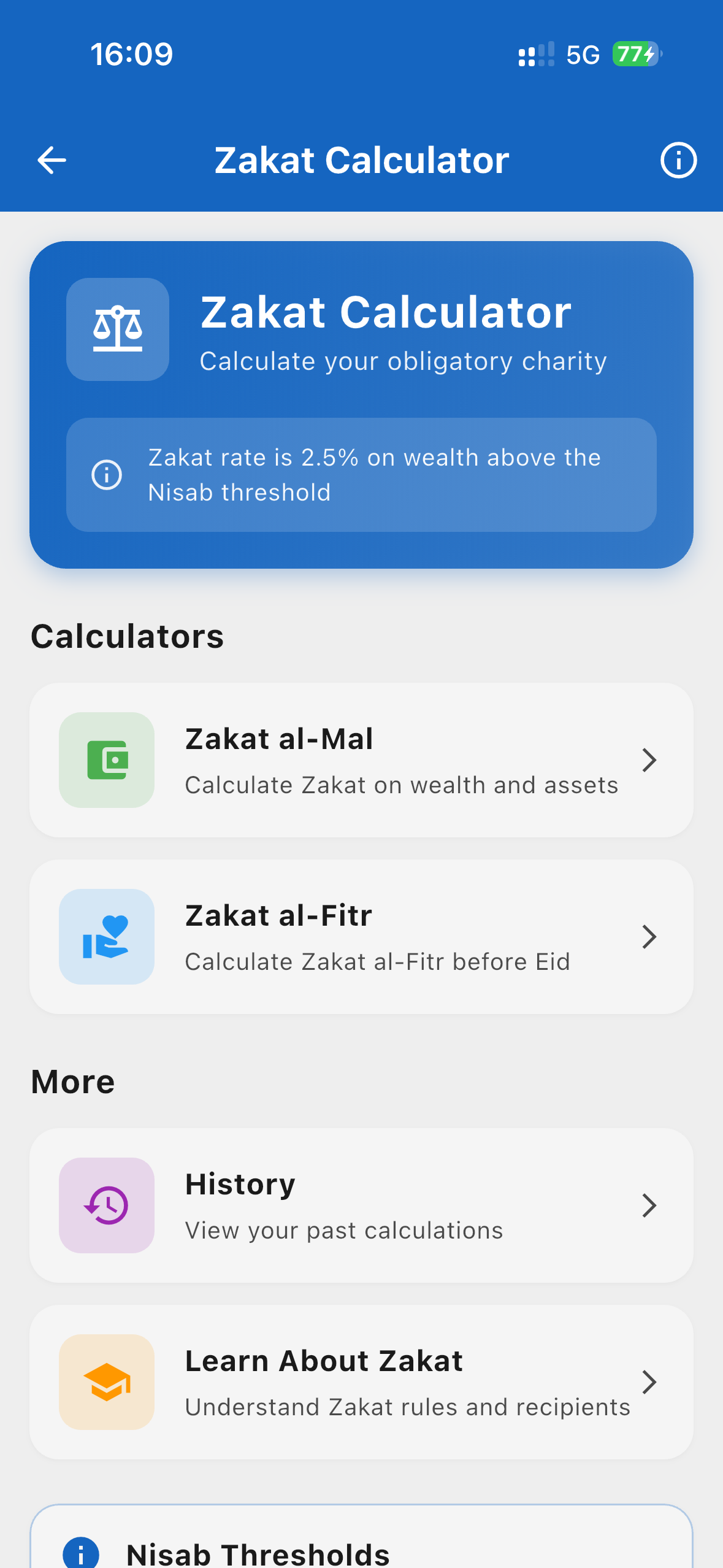723x1568 pixels.
Task: Tap the back arrow to leave the calculator
Action: point(52,159)
